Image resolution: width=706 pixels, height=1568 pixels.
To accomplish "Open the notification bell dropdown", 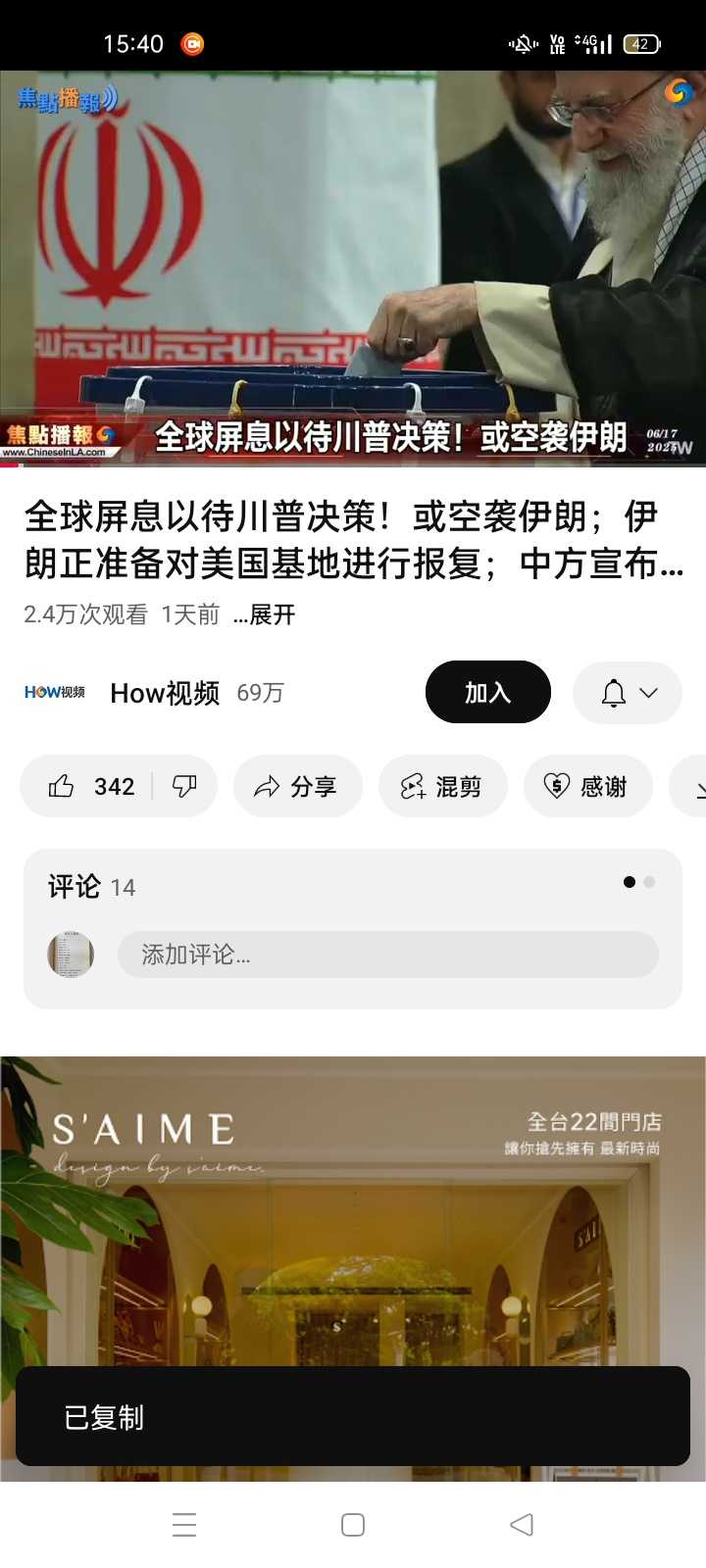I will [628, 693].
